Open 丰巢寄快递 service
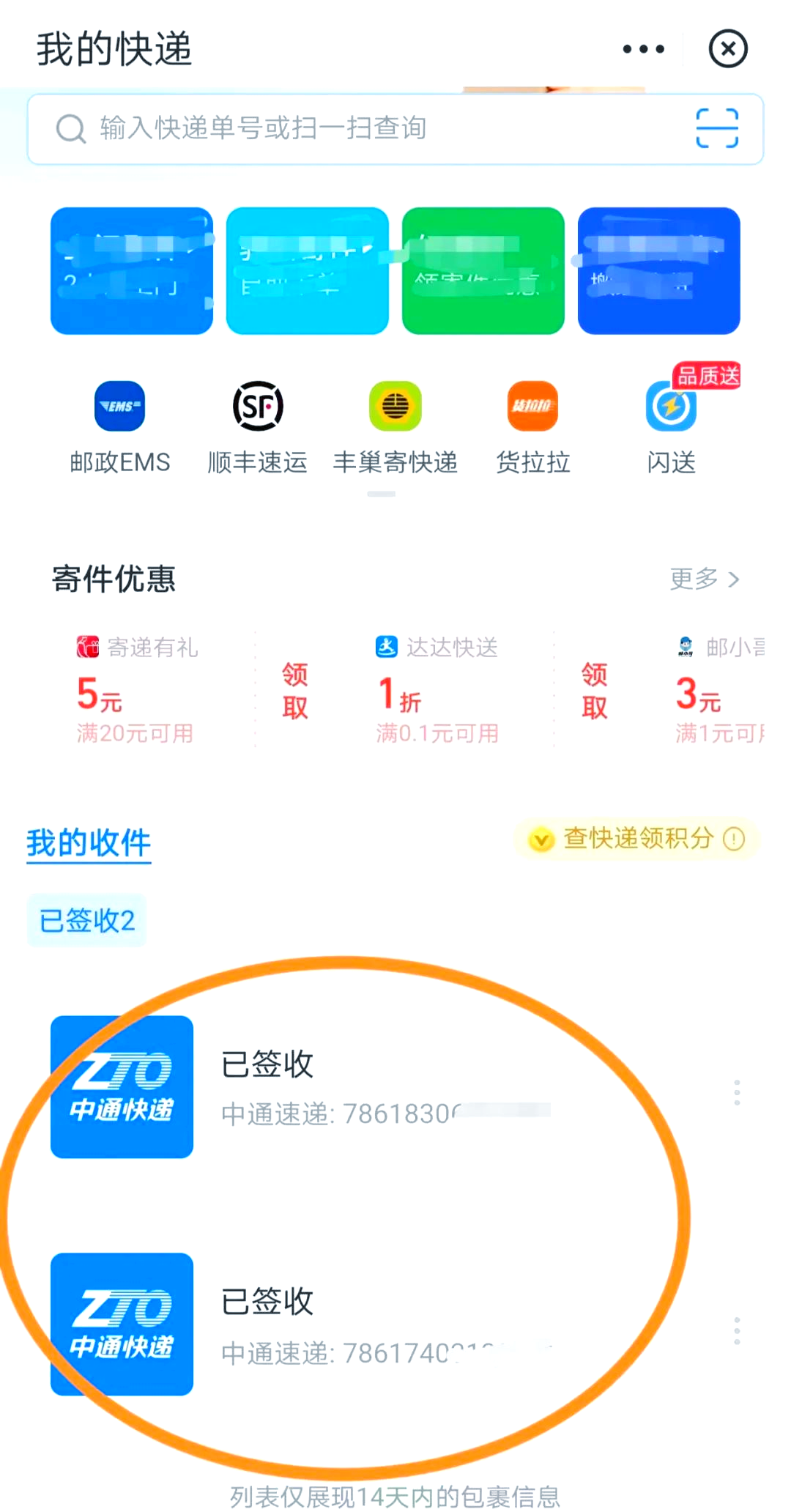791x1512 pixels. tap(395, 407)
